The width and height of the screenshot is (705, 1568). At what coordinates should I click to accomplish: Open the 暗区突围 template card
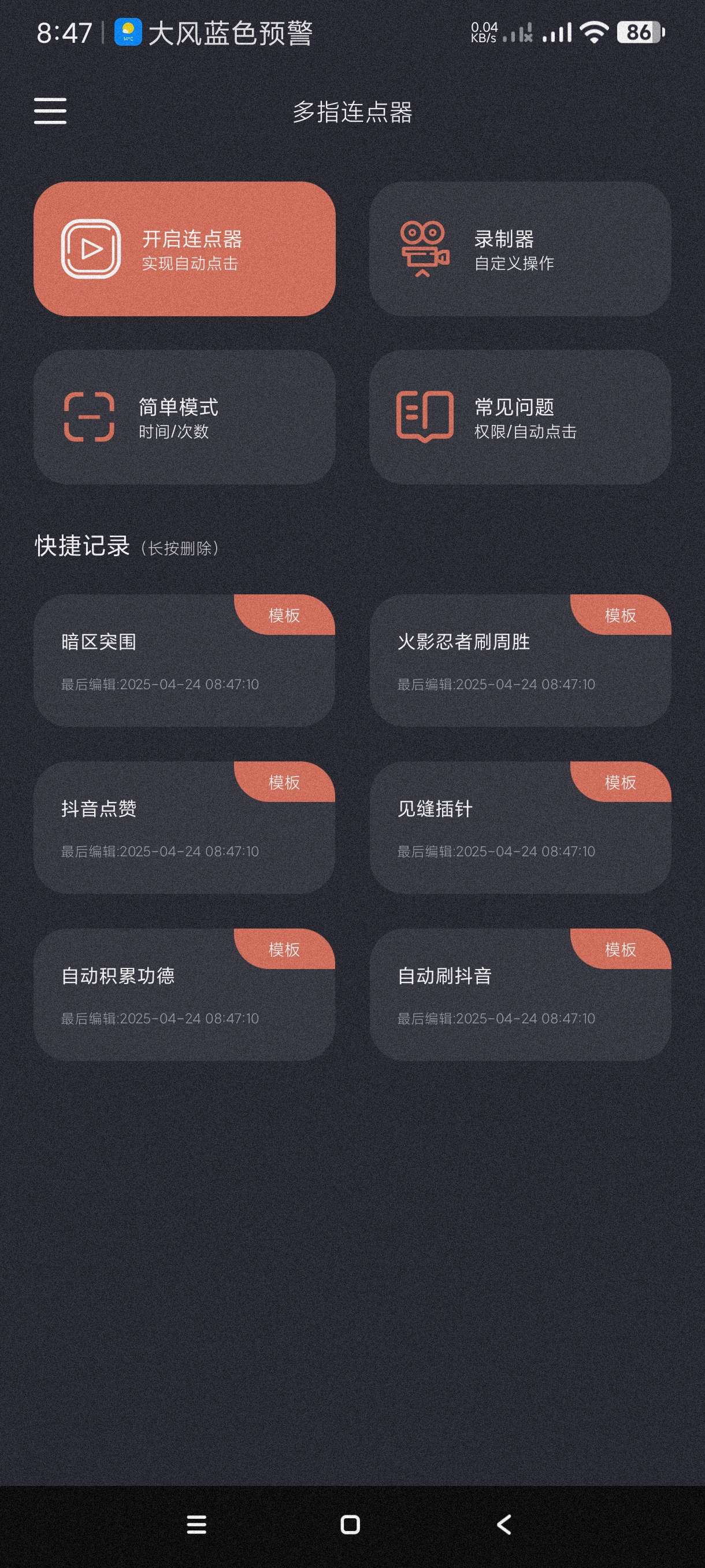pos(184,660)
